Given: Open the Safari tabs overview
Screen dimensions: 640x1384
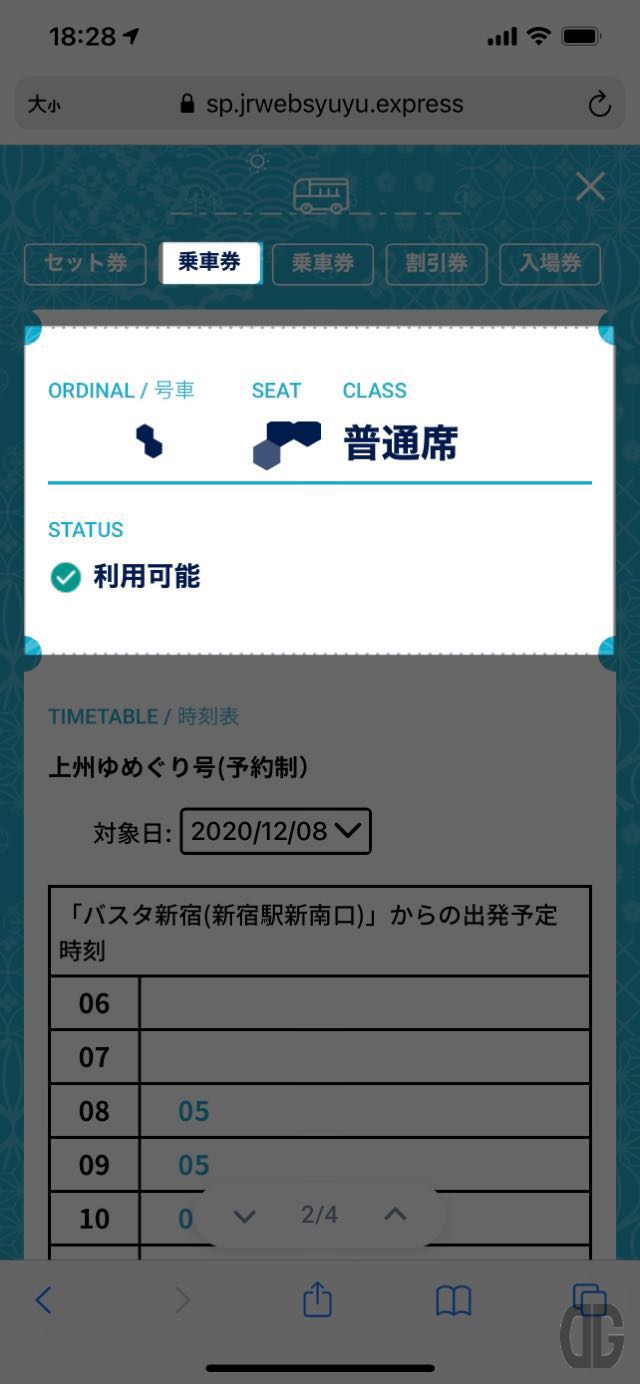Looking at the screenshot, I should click(x=588, y=1300).
